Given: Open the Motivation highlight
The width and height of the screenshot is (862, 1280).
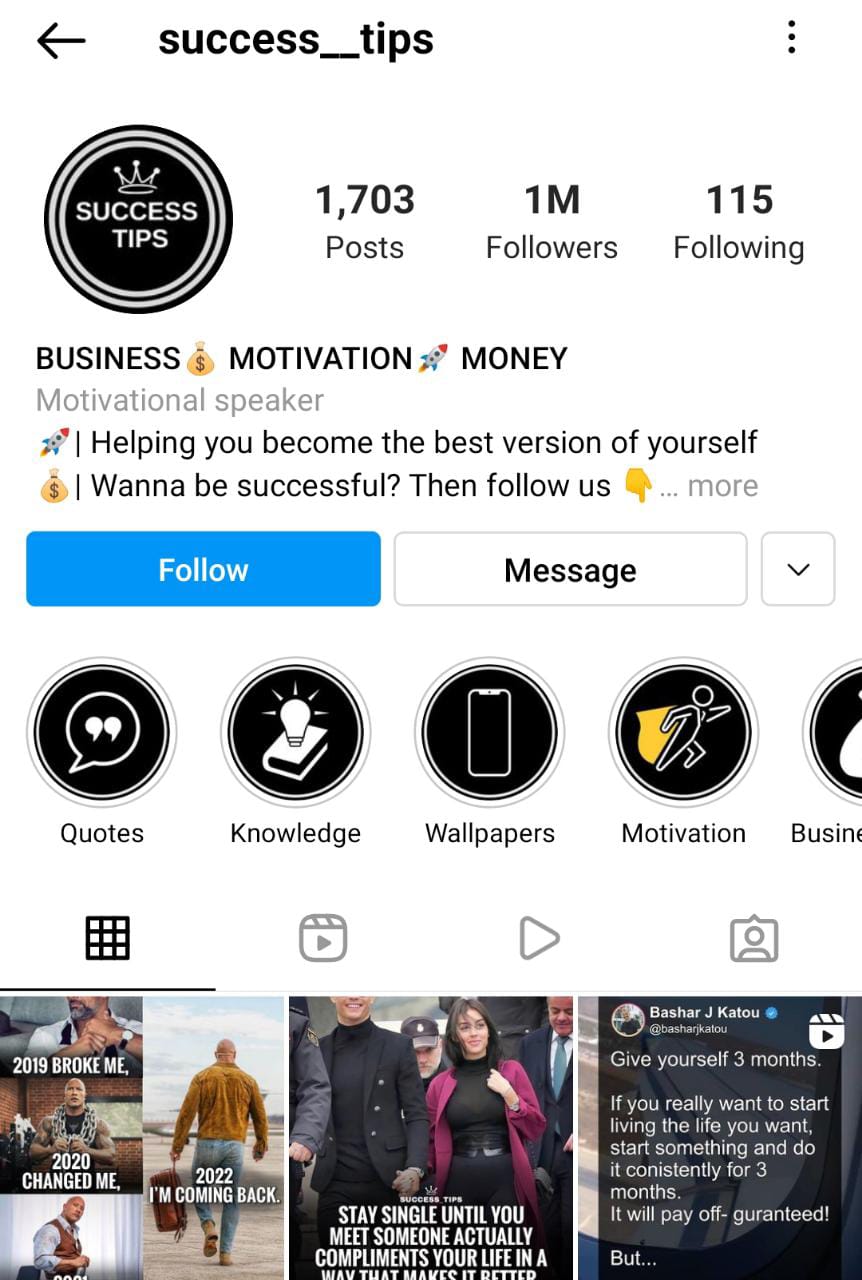Looking at the screenshot, I should 683,733.
